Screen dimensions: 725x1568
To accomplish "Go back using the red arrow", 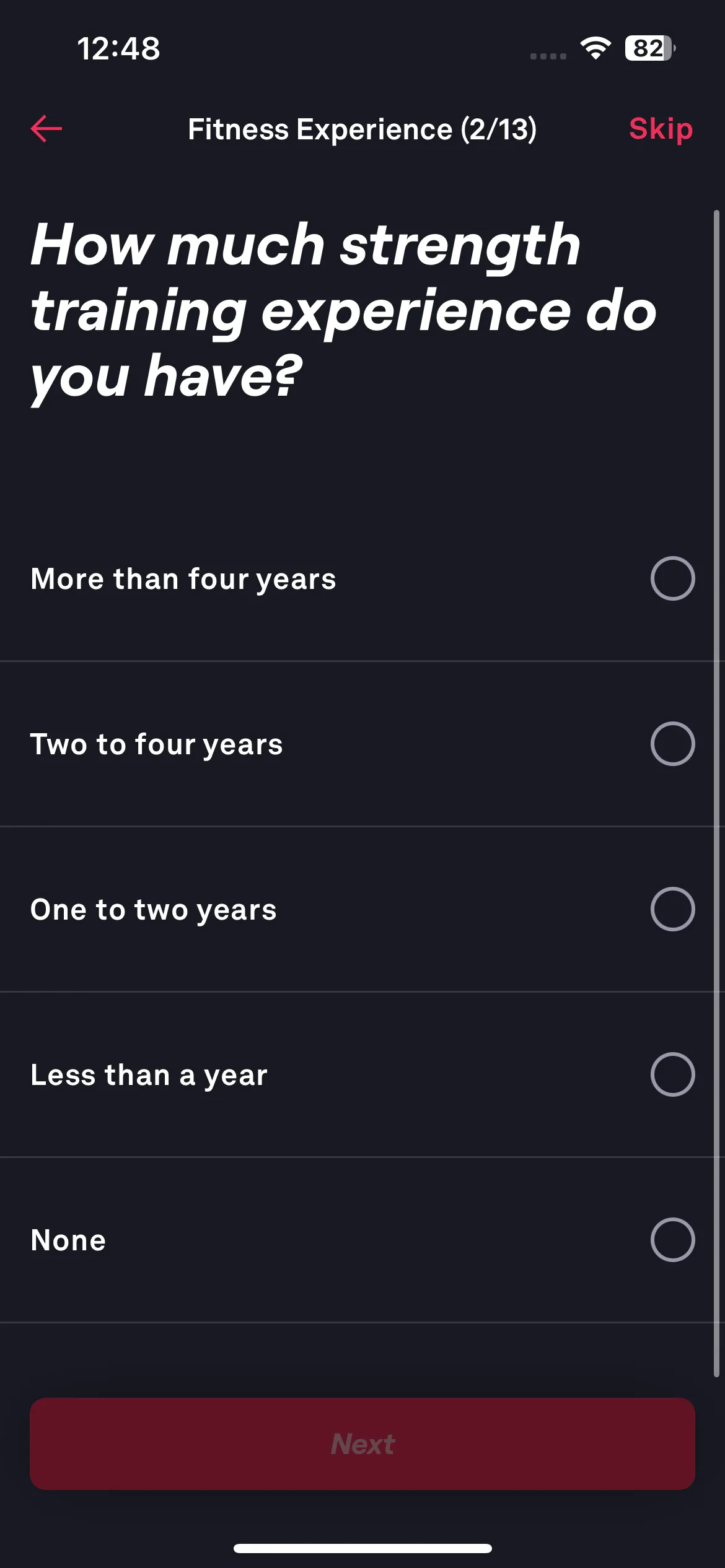I will click(46, 129).
